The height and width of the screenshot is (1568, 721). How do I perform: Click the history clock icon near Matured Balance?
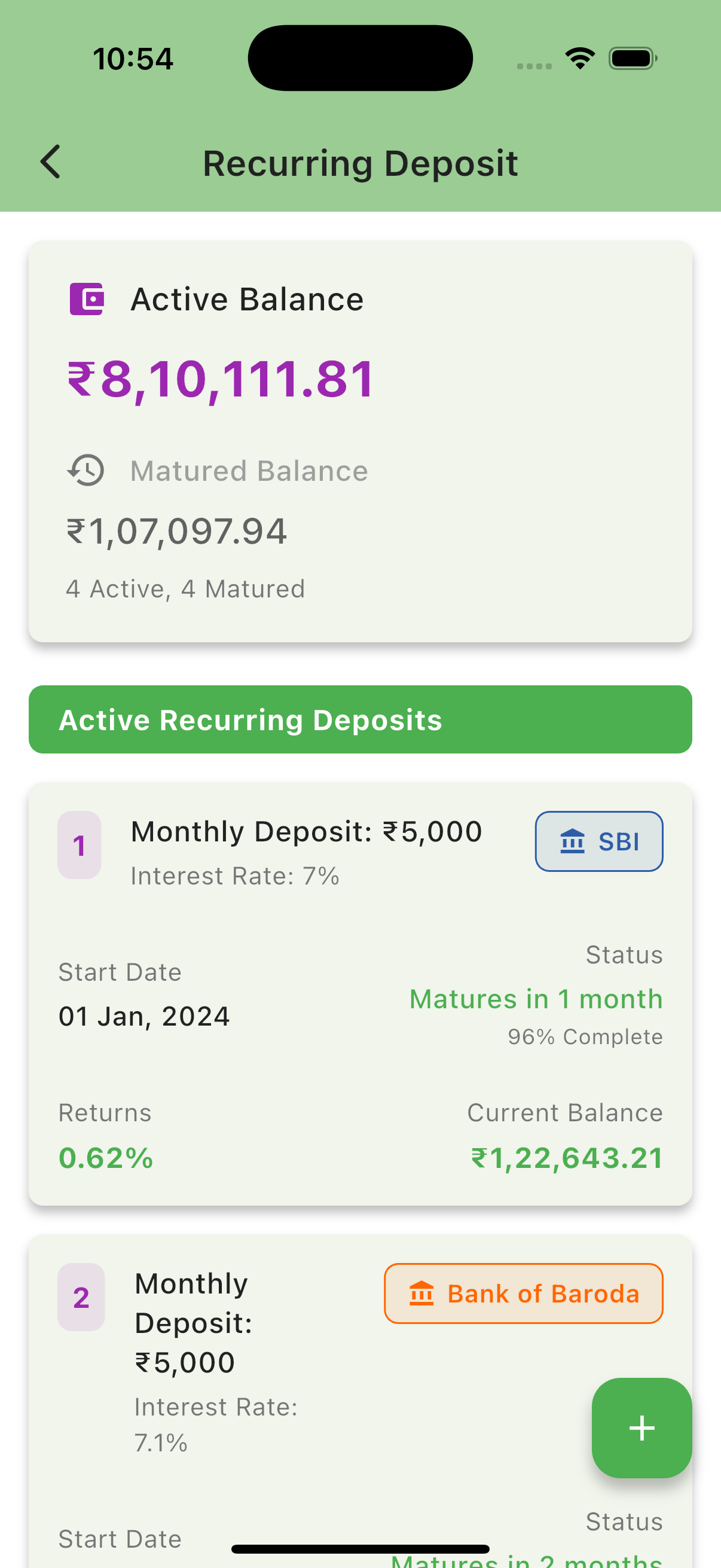(x=85, y=470)
